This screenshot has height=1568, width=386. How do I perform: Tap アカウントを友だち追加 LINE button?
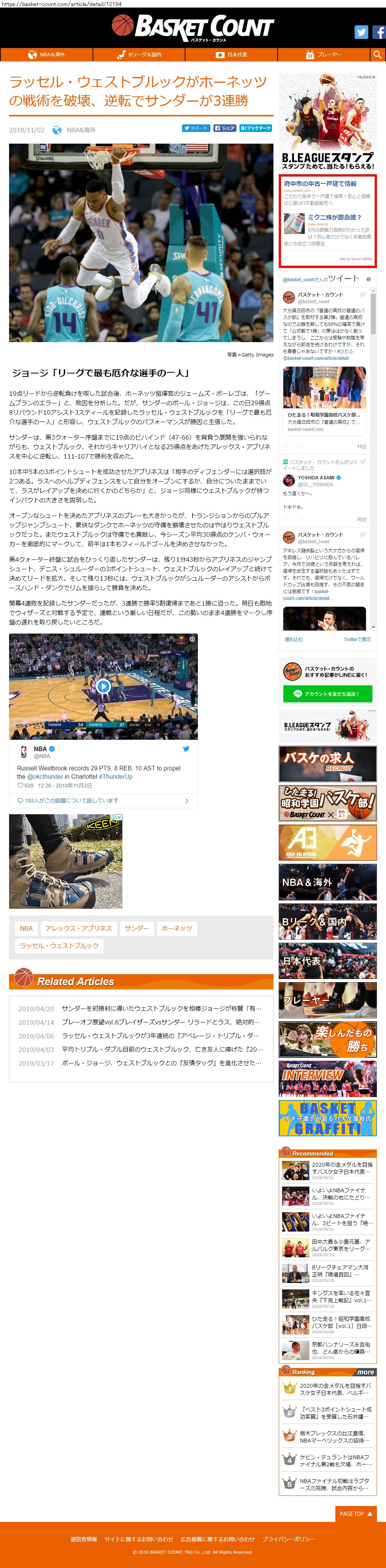click(327, 693)
